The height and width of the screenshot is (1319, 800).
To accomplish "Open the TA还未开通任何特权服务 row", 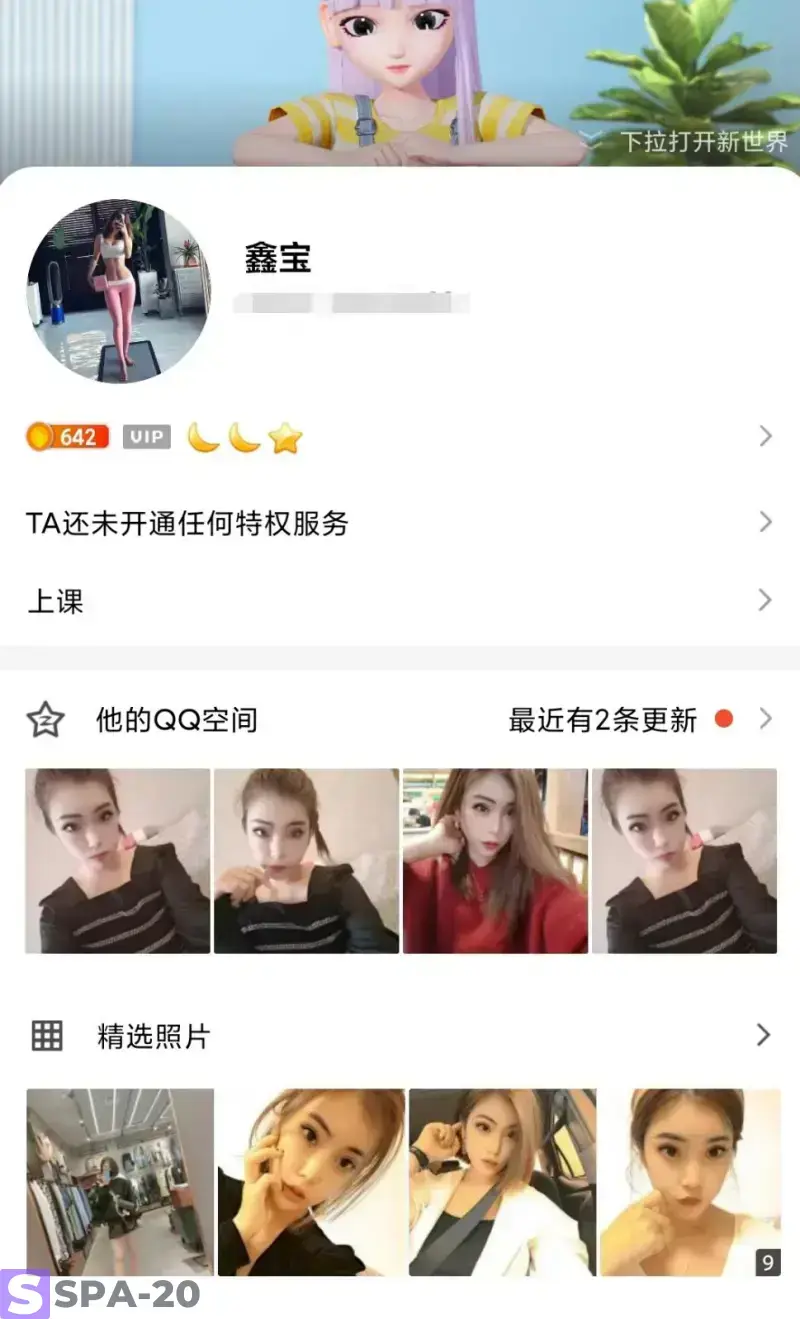I will click(x=400, y=522).
